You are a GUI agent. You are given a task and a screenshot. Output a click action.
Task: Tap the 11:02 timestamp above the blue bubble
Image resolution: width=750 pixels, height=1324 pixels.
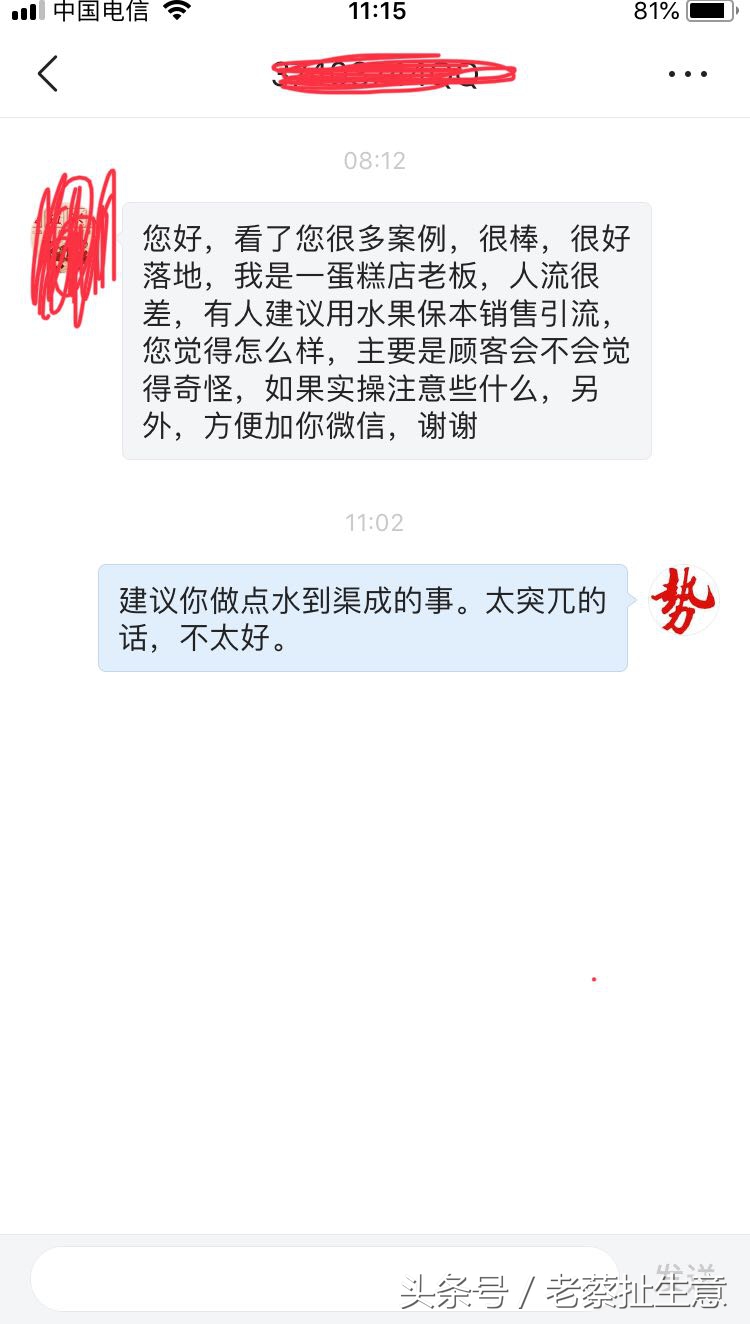[374, 522]
